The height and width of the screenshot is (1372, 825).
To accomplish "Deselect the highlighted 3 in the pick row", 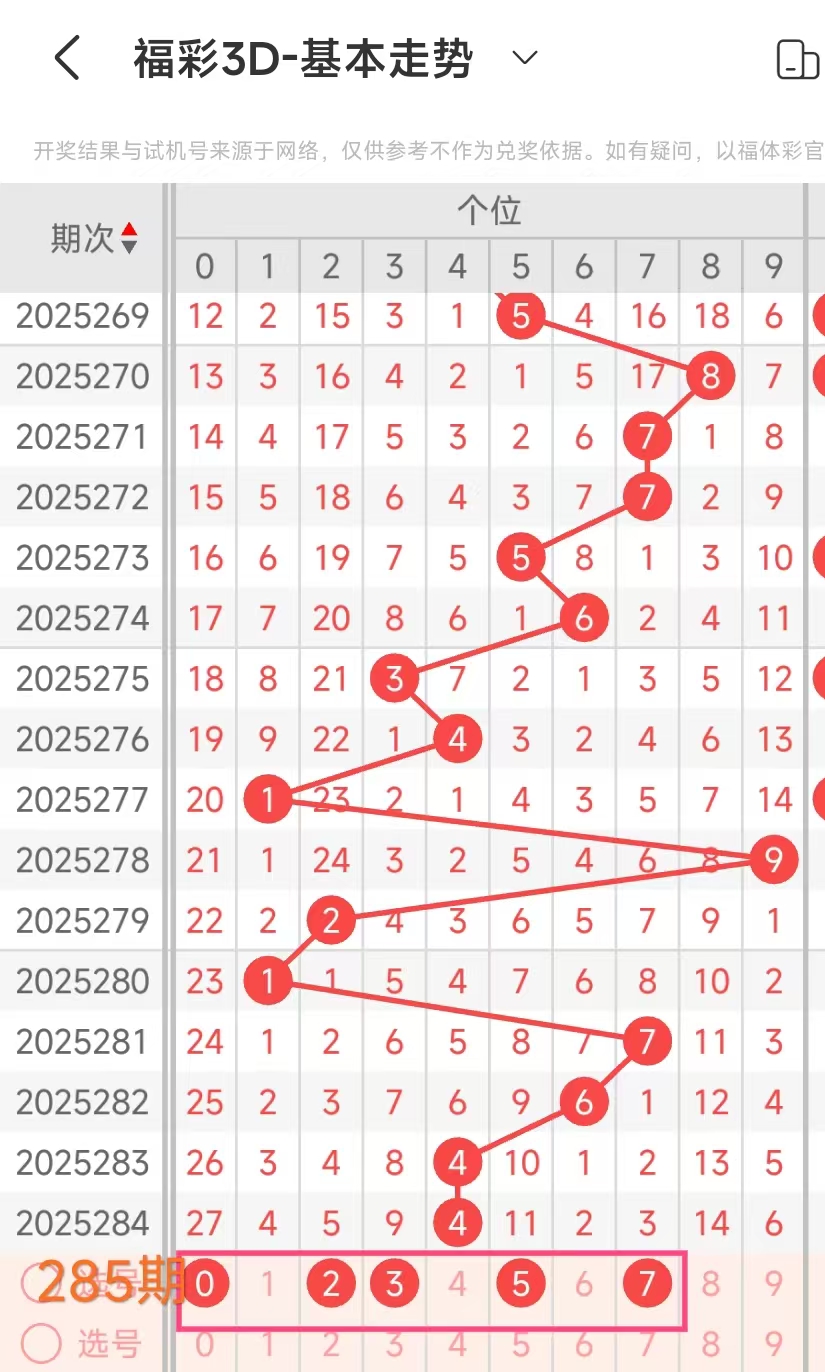I will point(394,1283).
